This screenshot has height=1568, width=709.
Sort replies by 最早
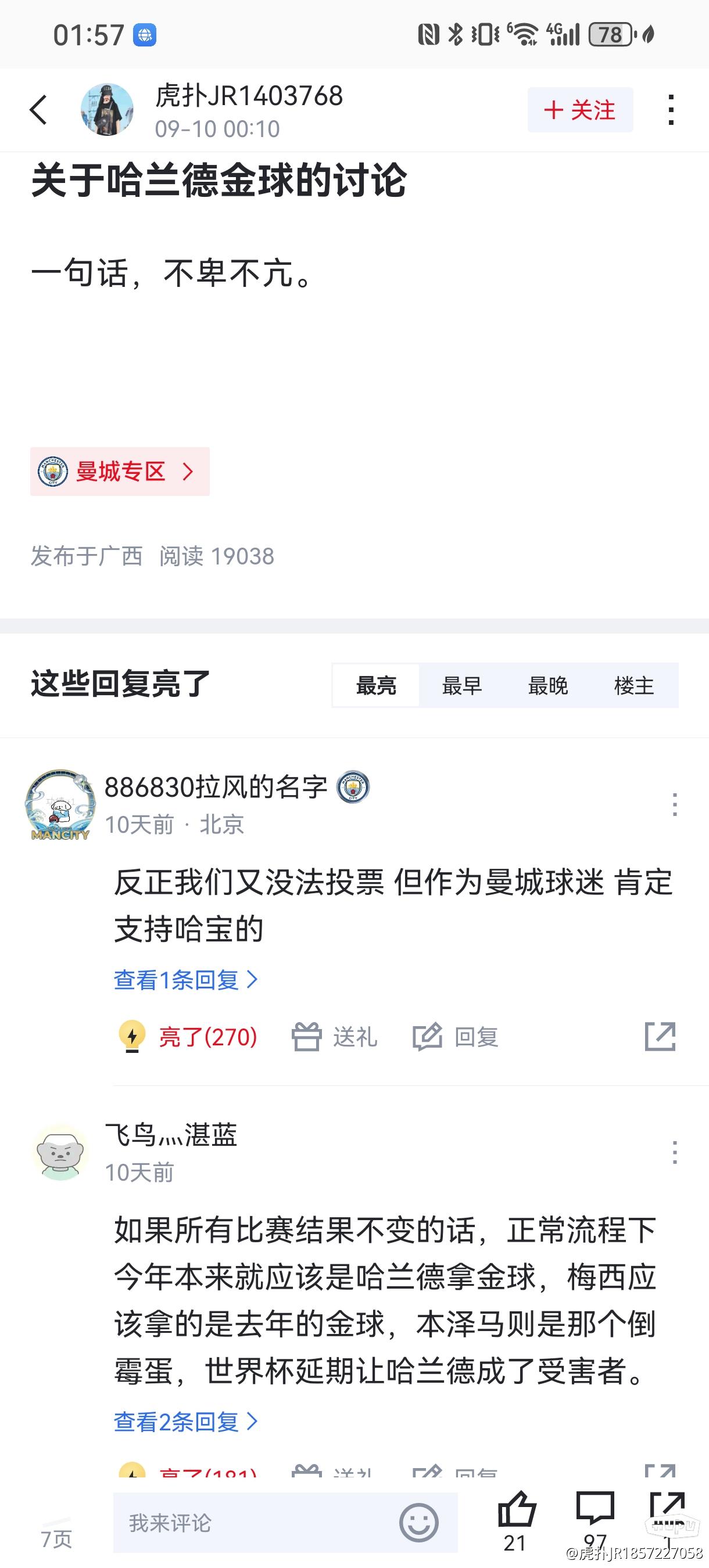coord(461,686)
